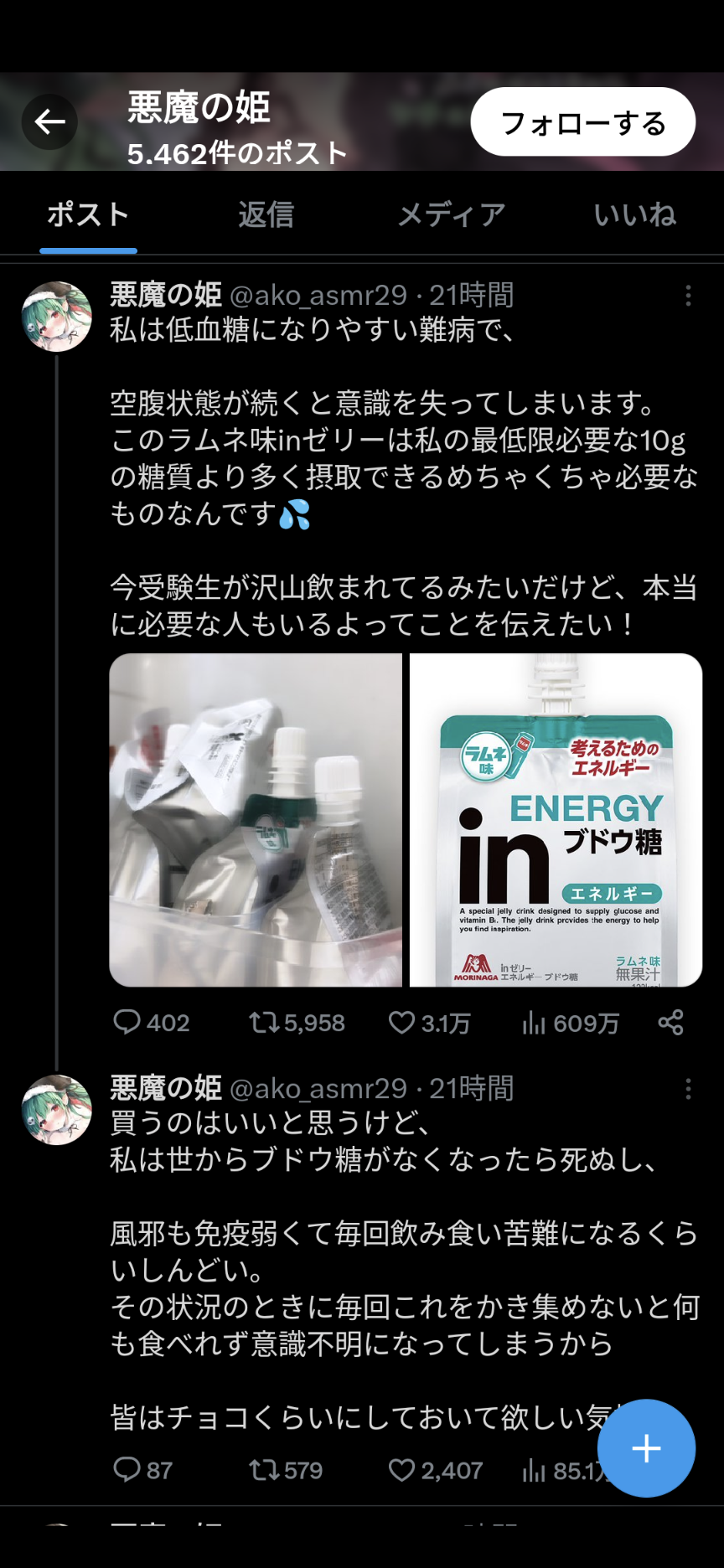Open the avatar on the first 悪魔の姫 post

point(56,317)
